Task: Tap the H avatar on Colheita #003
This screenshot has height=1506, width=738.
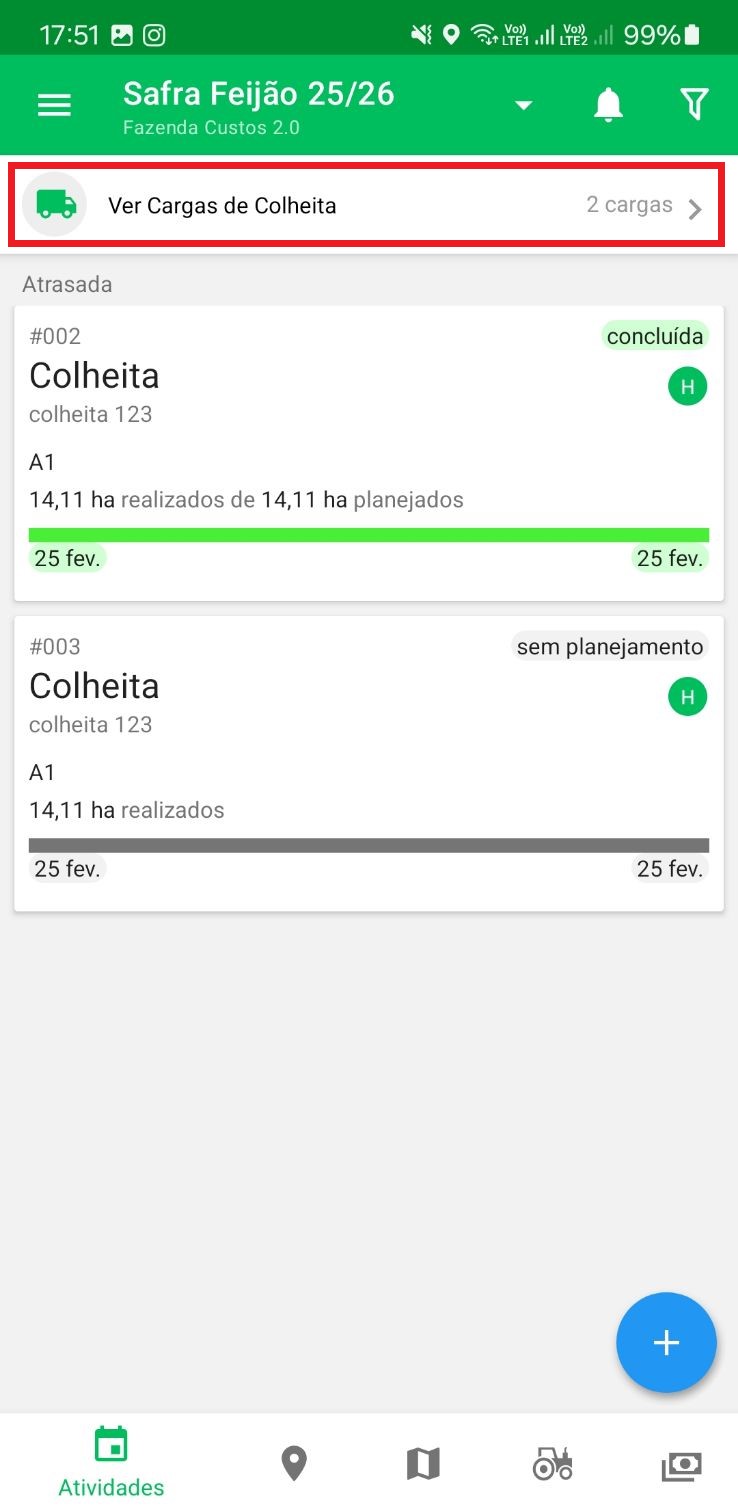Action: 687,696
